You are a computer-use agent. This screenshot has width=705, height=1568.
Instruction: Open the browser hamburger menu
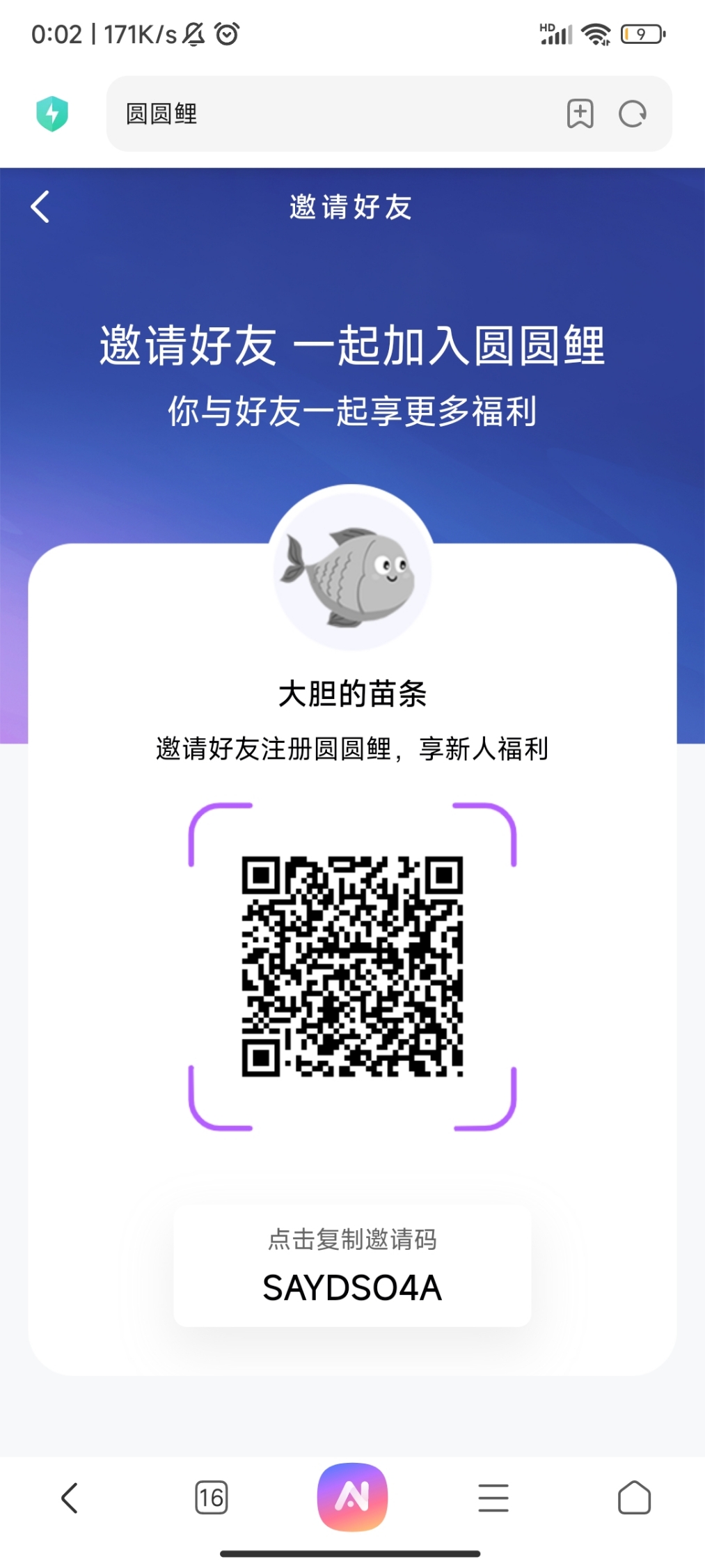point(493,1498)
